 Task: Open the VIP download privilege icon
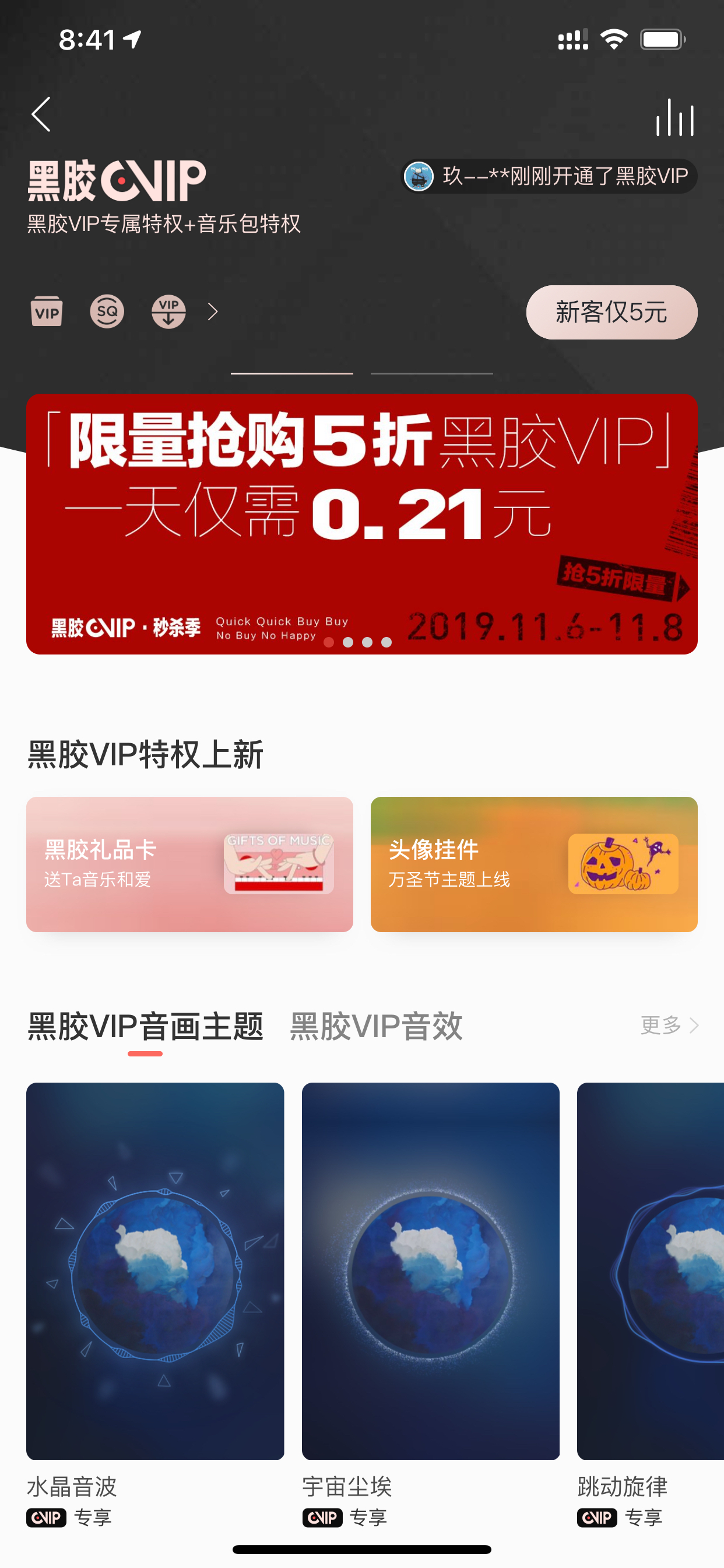pos(168,311)
